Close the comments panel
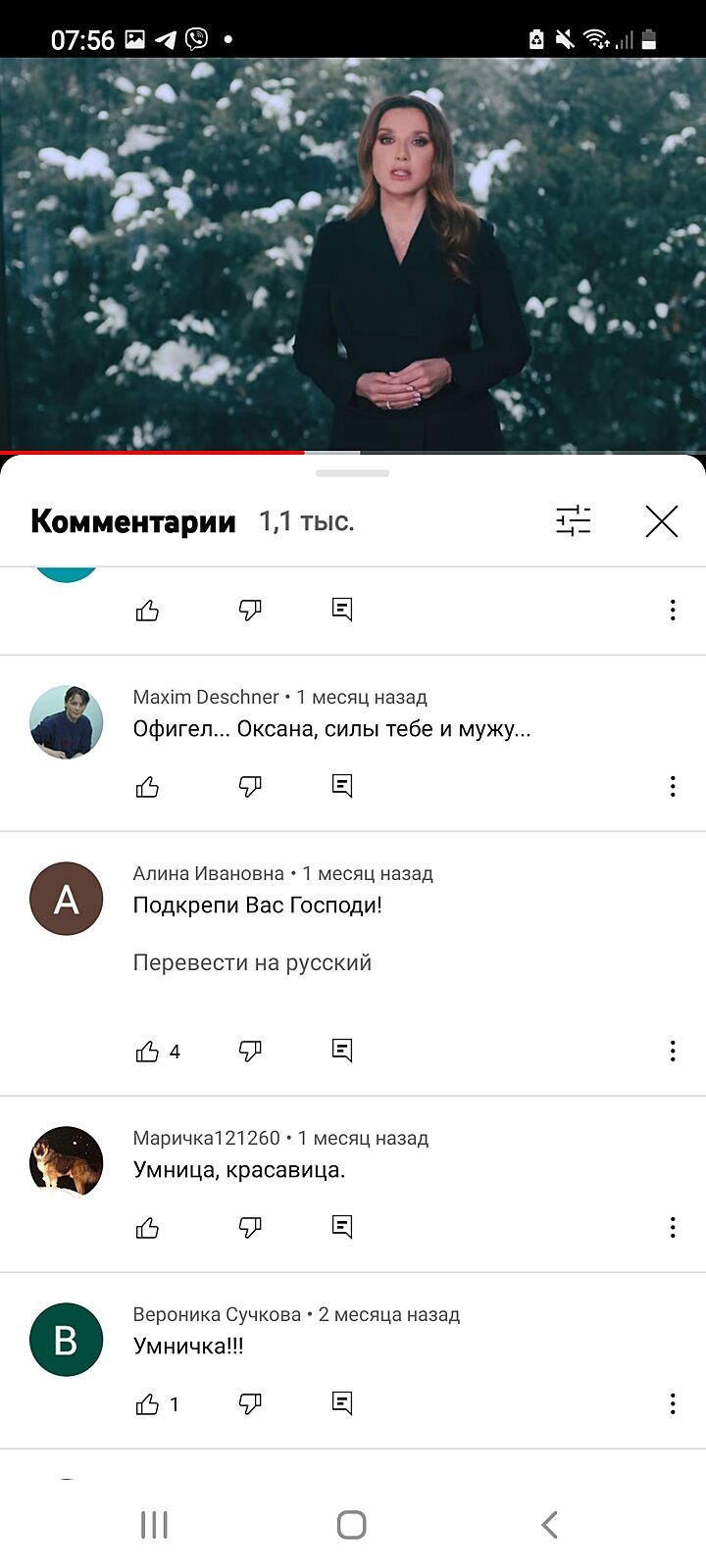Image resolution: width=706 pixels, height=1568 pixels. (662, 521)
